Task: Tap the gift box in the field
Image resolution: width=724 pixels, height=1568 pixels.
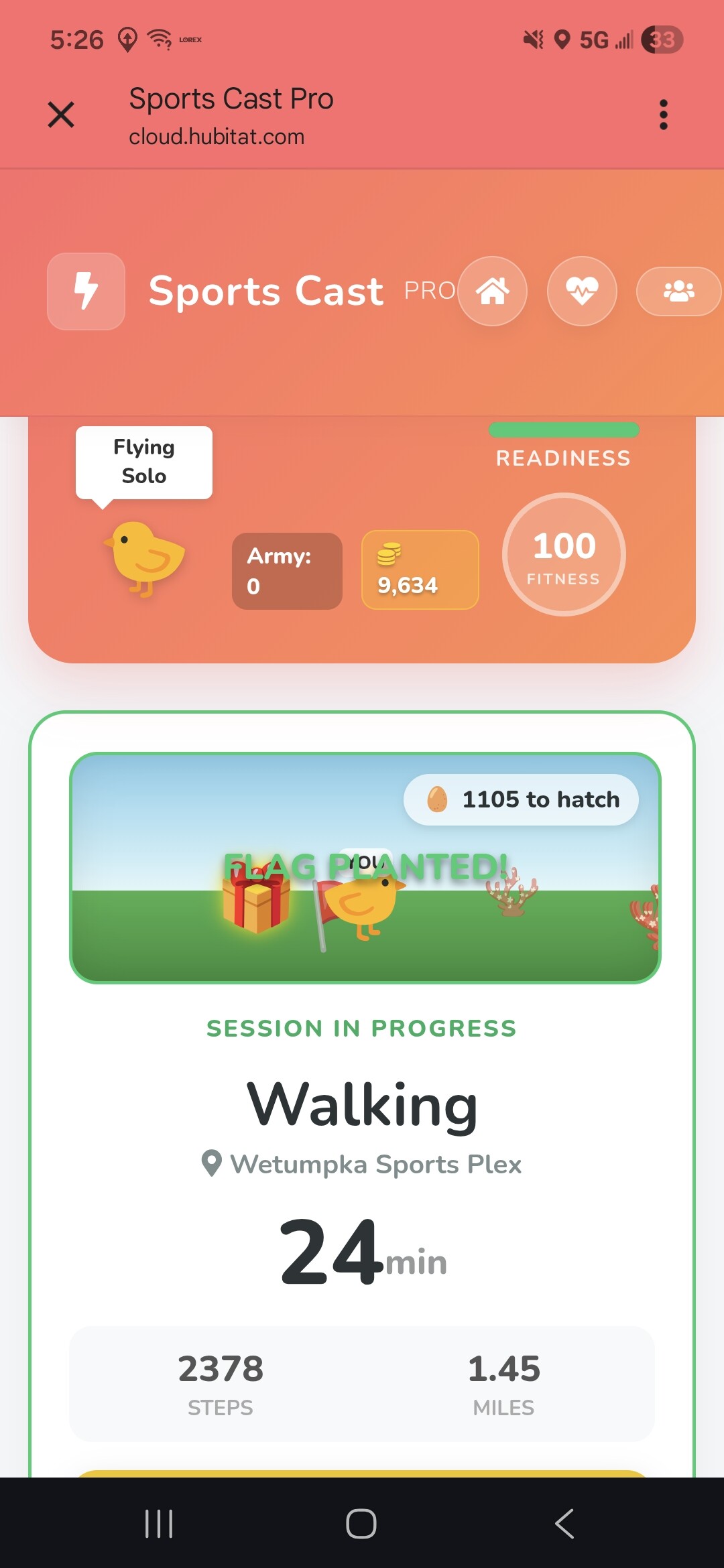Action: (255, 901)
